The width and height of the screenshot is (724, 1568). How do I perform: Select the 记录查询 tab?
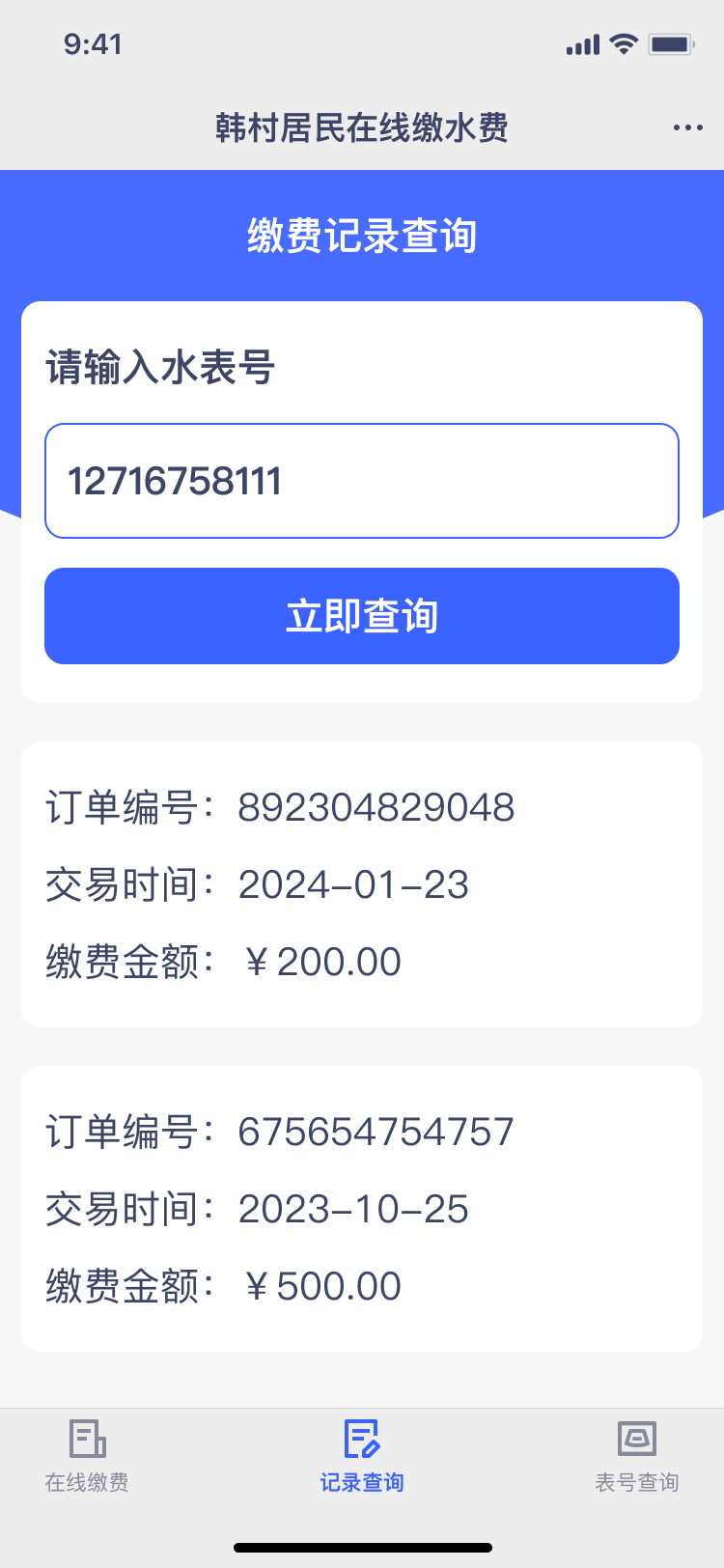[x=362, y=1456]
